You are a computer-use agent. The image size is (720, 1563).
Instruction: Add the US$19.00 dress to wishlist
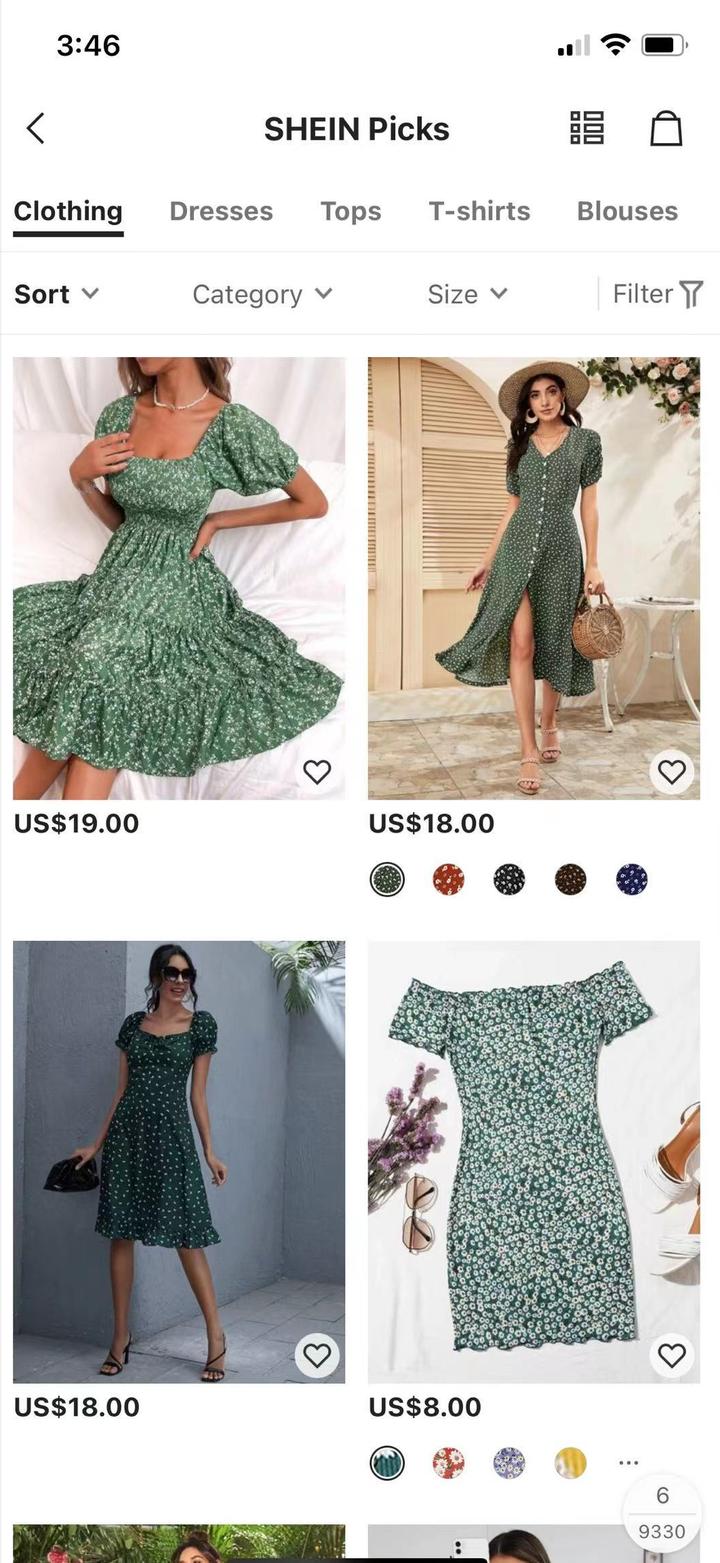(317, 772)
